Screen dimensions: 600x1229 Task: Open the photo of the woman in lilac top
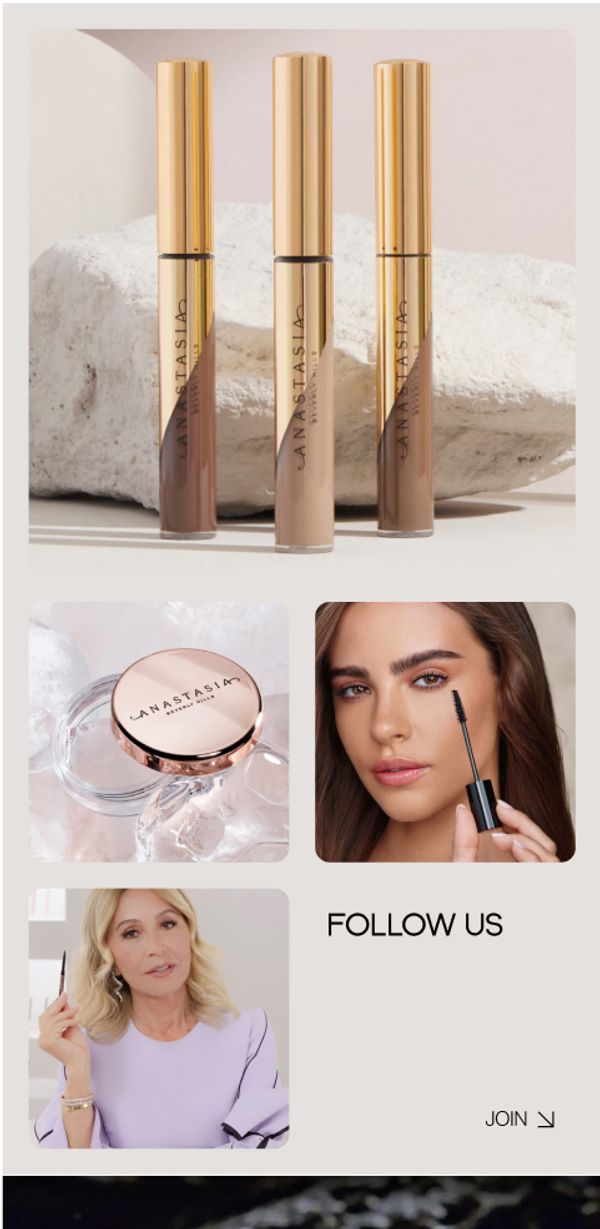point(158,1017)
